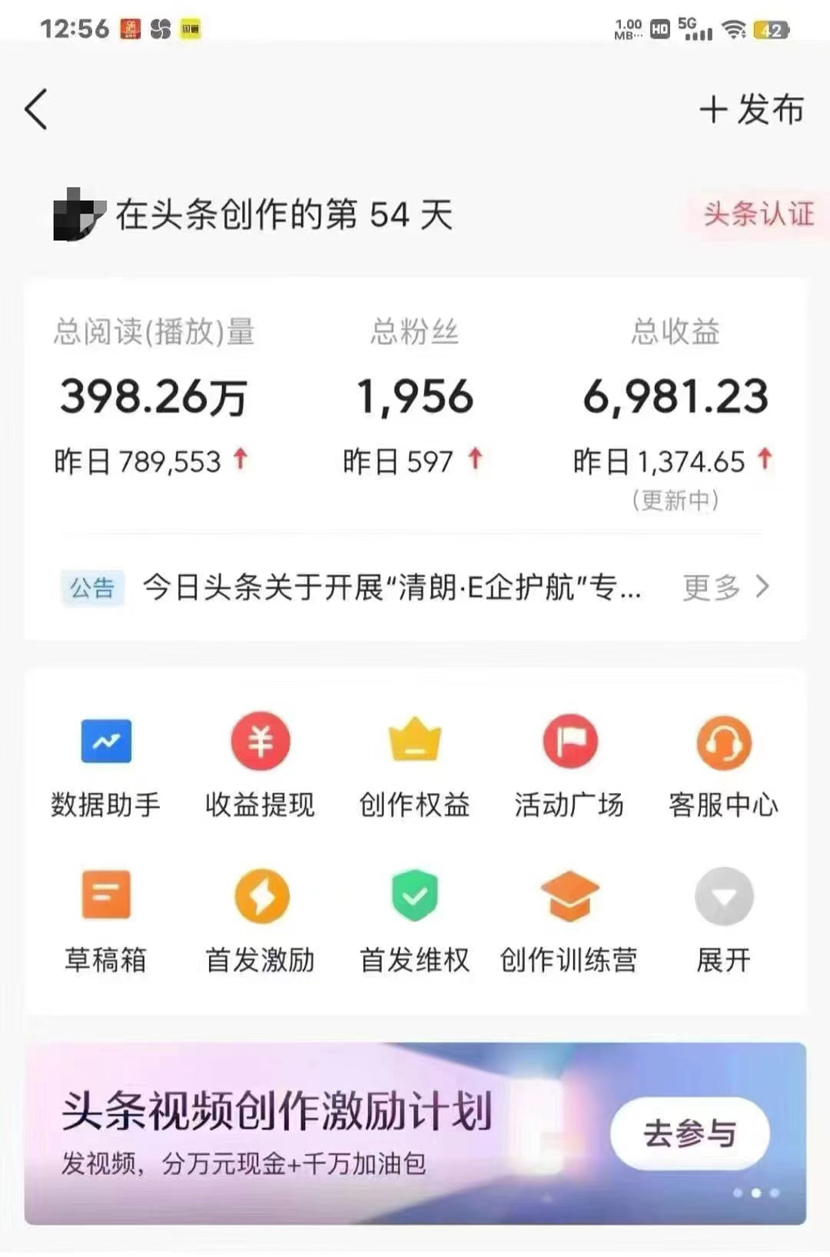View 更多 announcements
This screenshot has height=1257, width=830.
point(726,587)
